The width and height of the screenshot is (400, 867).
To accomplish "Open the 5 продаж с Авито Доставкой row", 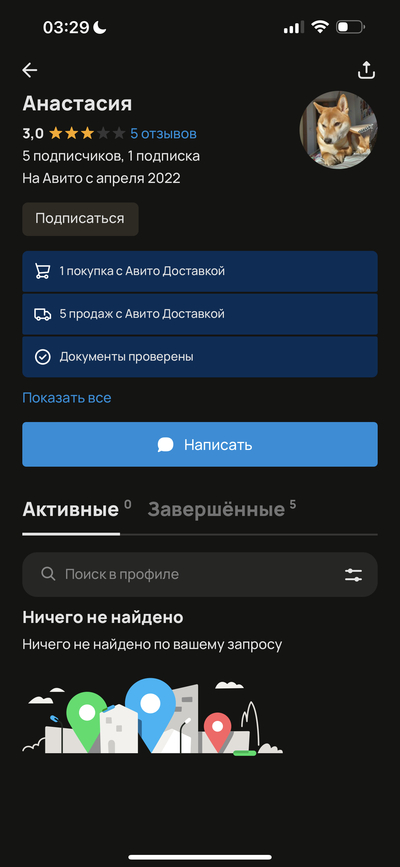I will pos(200,314).
